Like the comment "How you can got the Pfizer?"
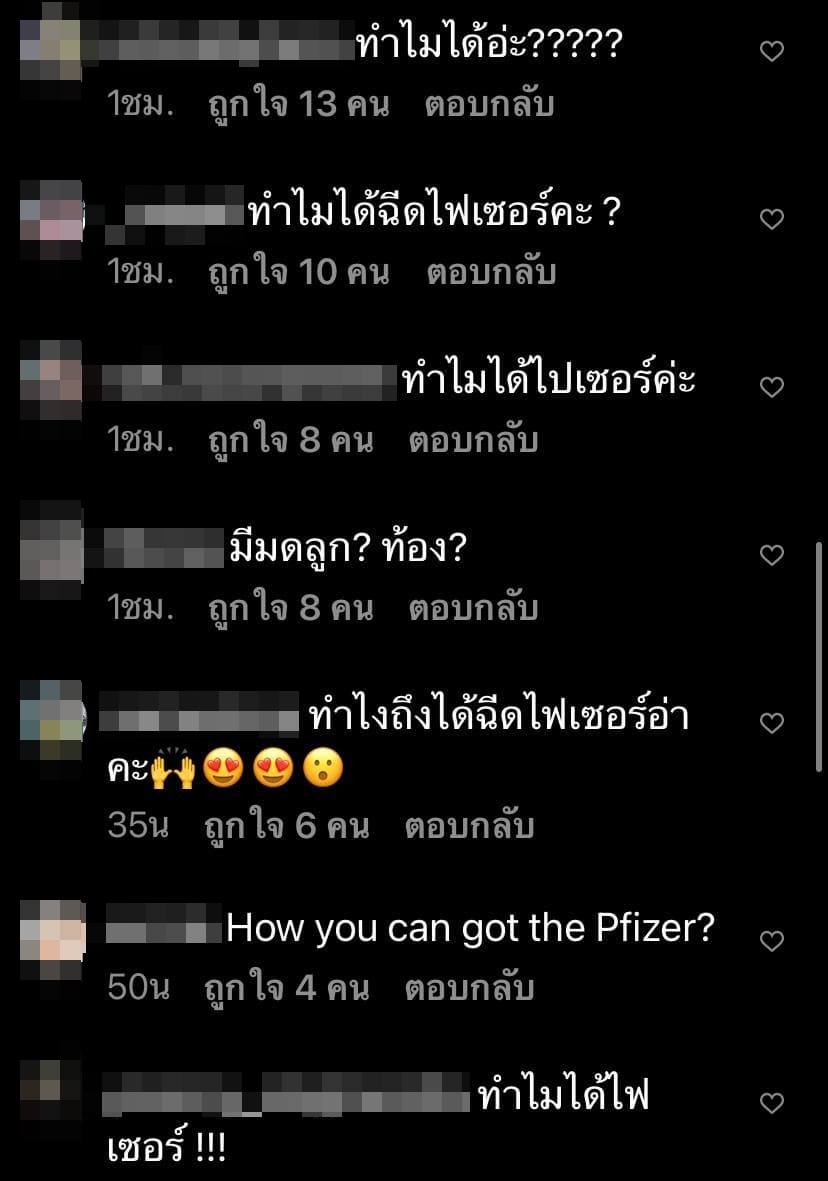 pos(772,940)
